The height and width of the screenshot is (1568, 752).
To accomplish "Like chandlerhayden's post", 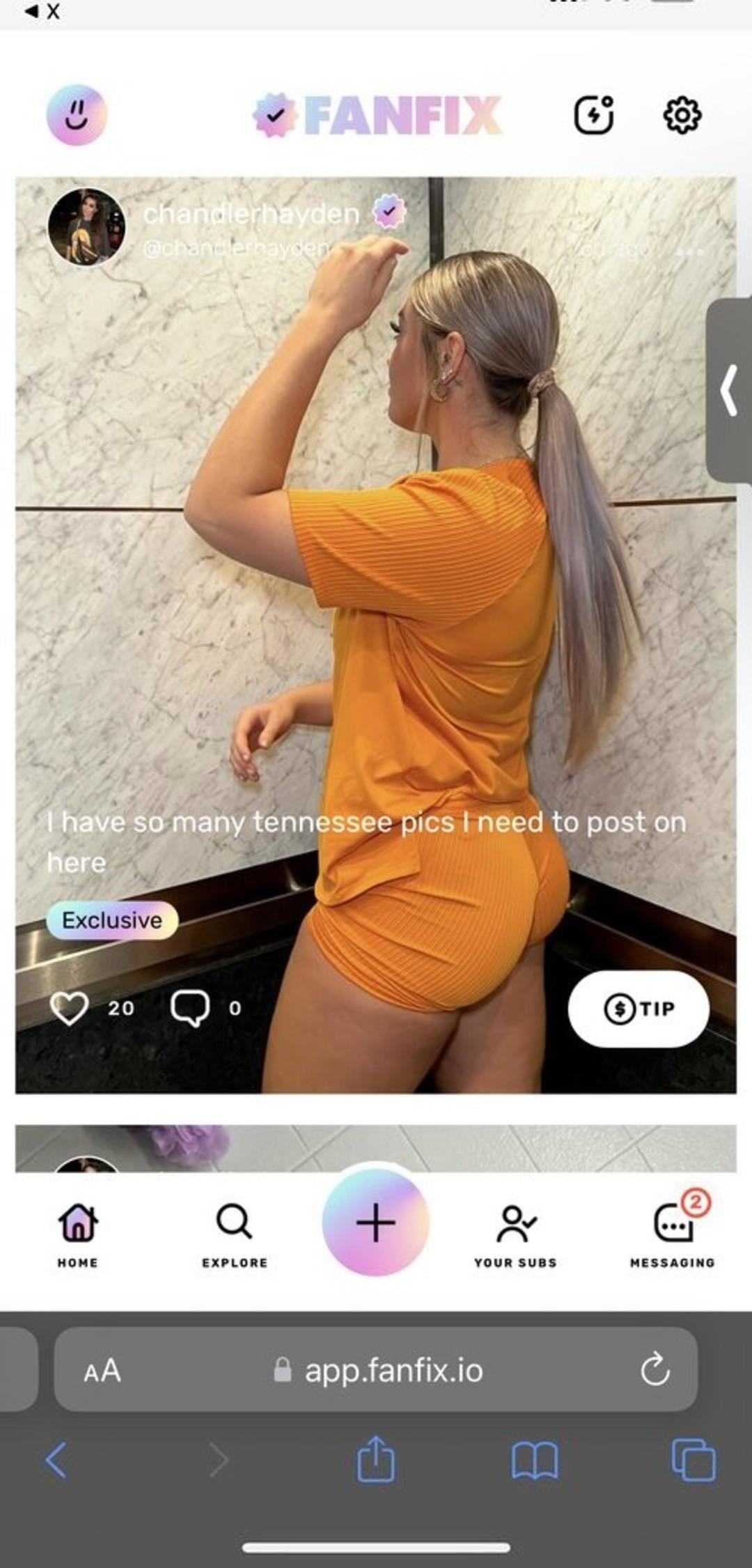I will pos(70,1008).
